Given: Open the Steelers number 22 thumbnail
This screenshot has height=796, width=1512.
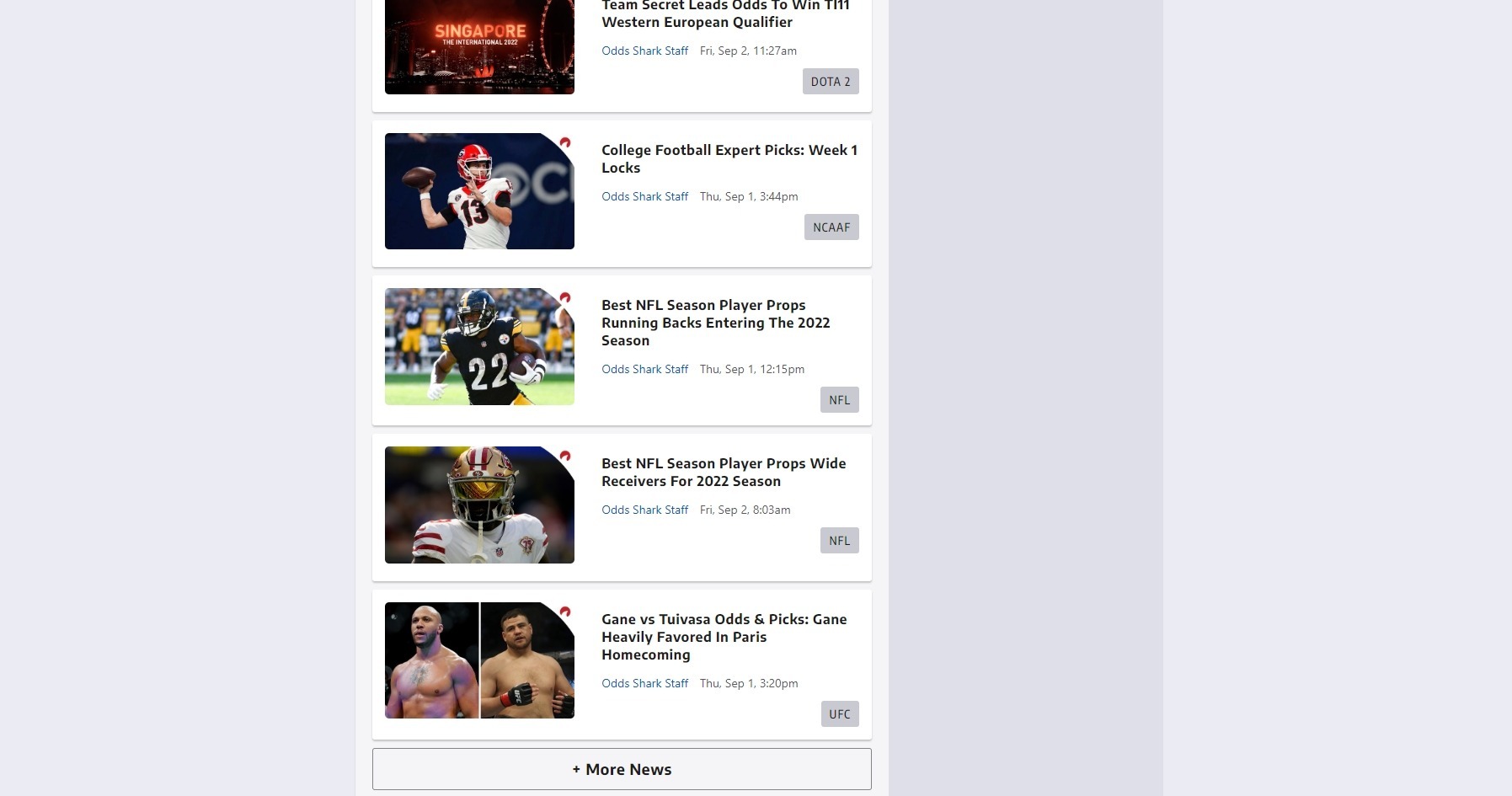Looking at the screenshot, I should click(x=479, y=346).
